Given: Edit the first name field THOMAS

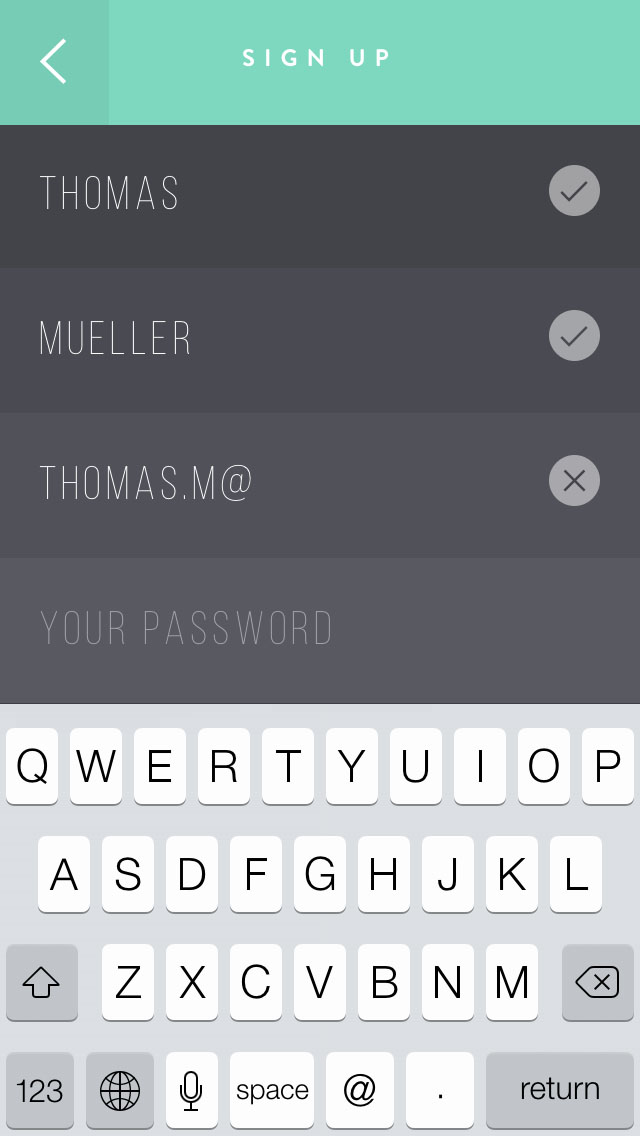Looking at the screenshot, I should point(320,196).
